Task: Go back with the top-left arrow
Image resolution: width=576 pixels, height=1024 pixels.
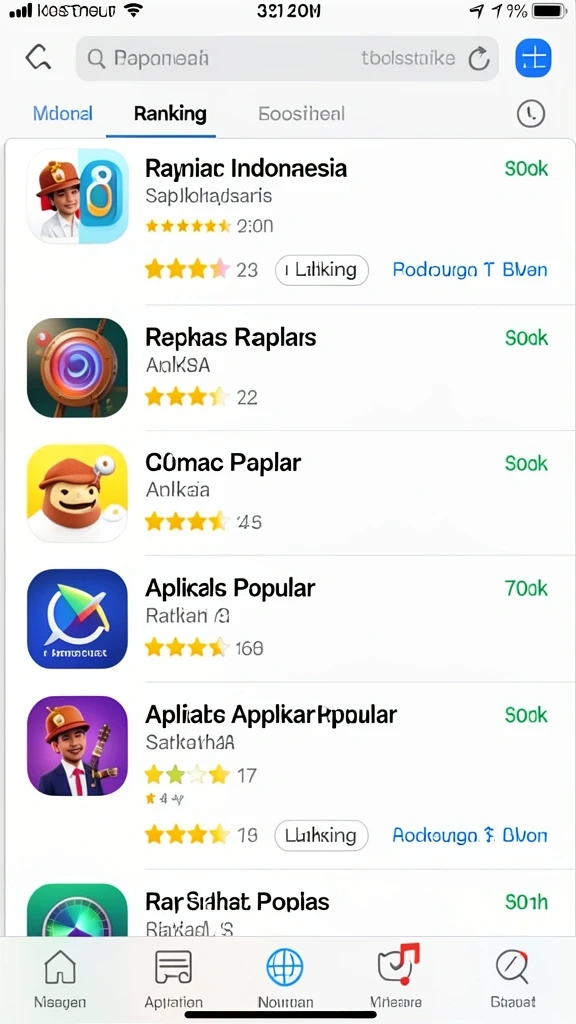Action: pyautogui.click(x=38, y=59)
